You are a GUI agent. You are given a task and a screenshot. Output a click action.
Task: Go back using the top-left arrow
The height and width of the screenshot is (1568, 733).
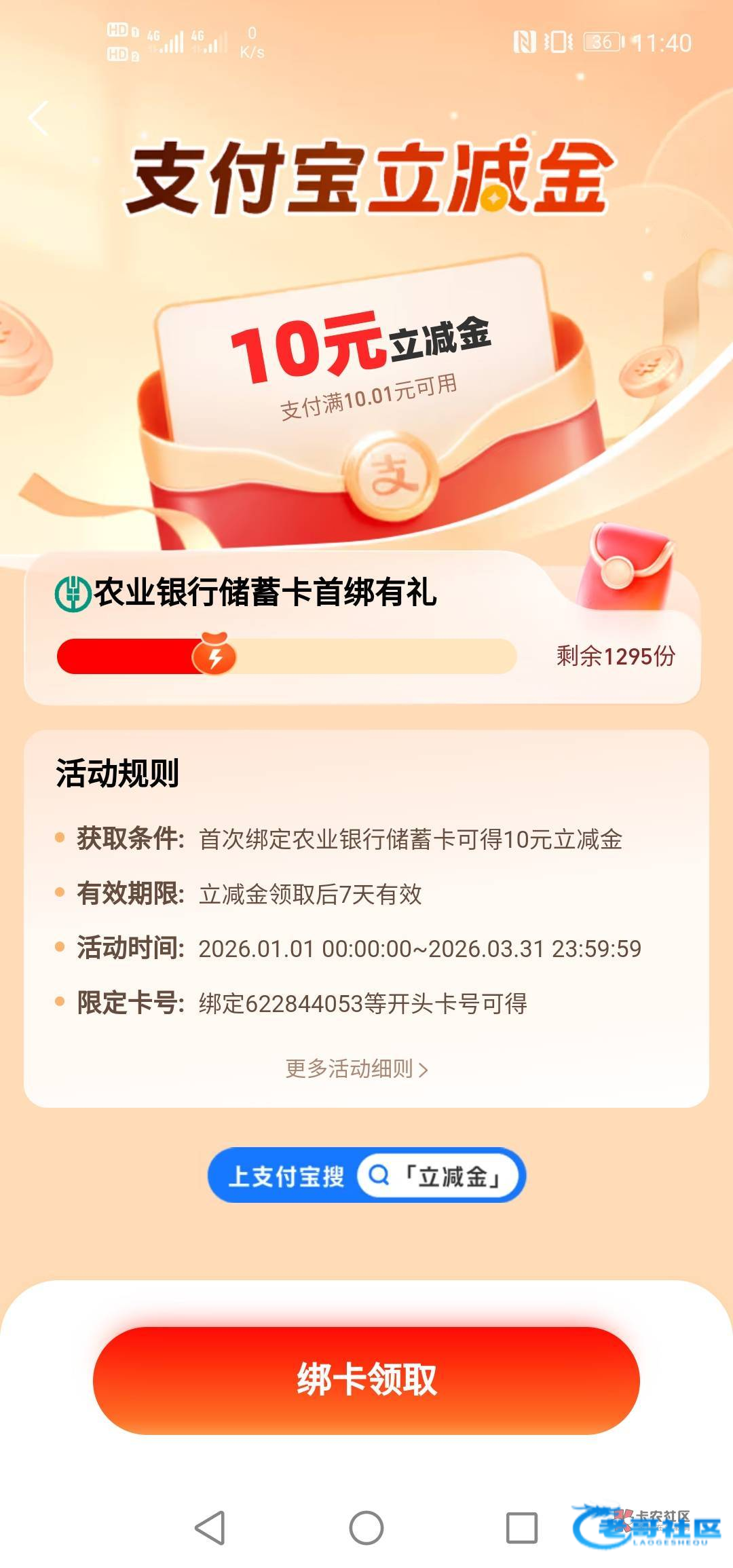pyautogui.click(x=39, y=119)
